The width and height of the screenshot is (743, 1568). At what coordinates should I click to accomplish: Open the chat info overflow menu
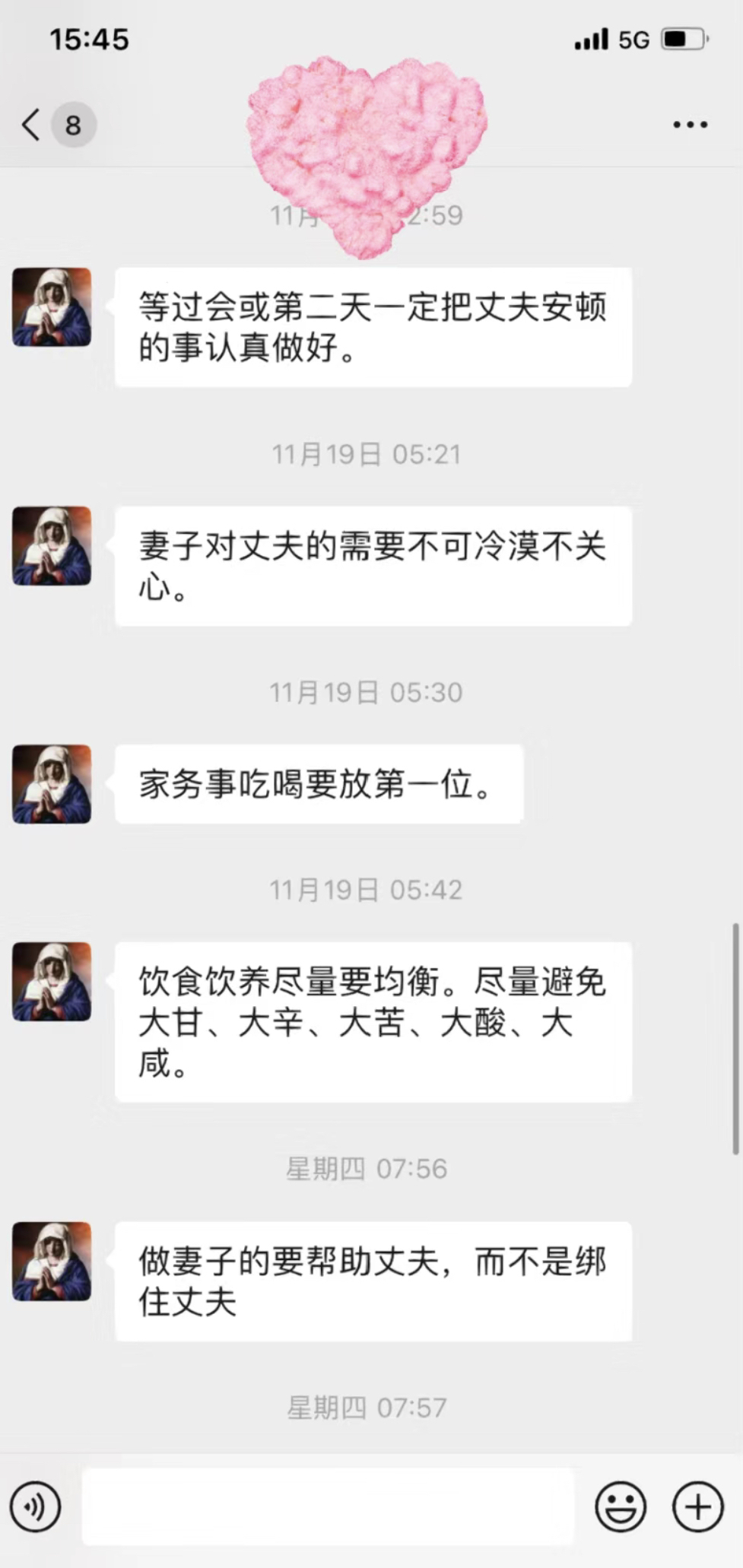tap(690, 125)
